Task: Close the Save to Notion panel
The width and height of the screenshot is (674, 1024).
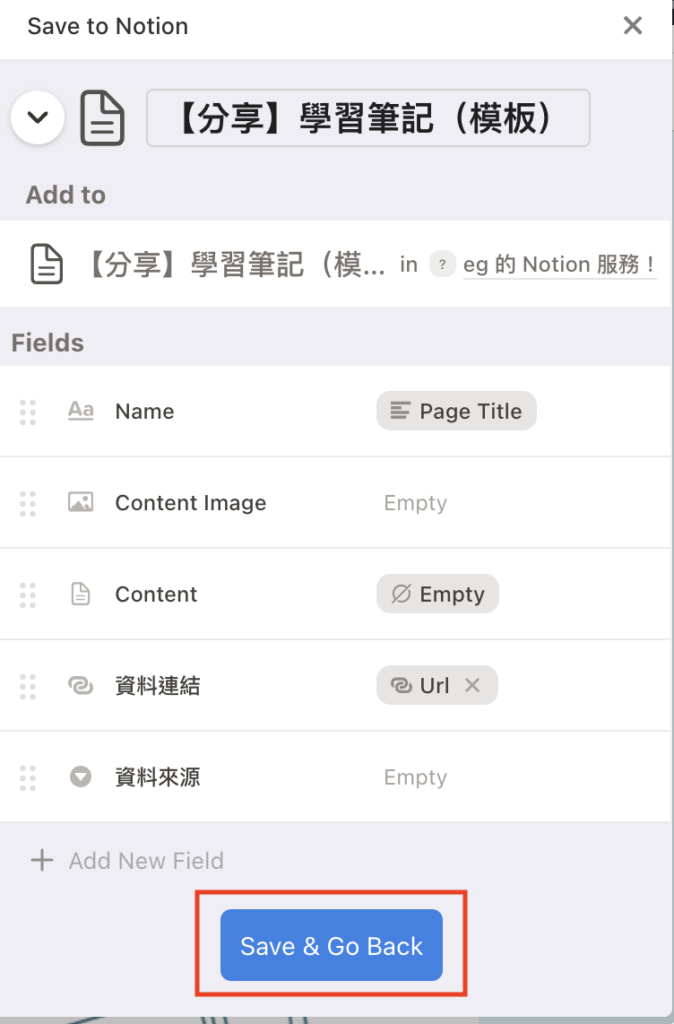Action: (x=632, y=26)
